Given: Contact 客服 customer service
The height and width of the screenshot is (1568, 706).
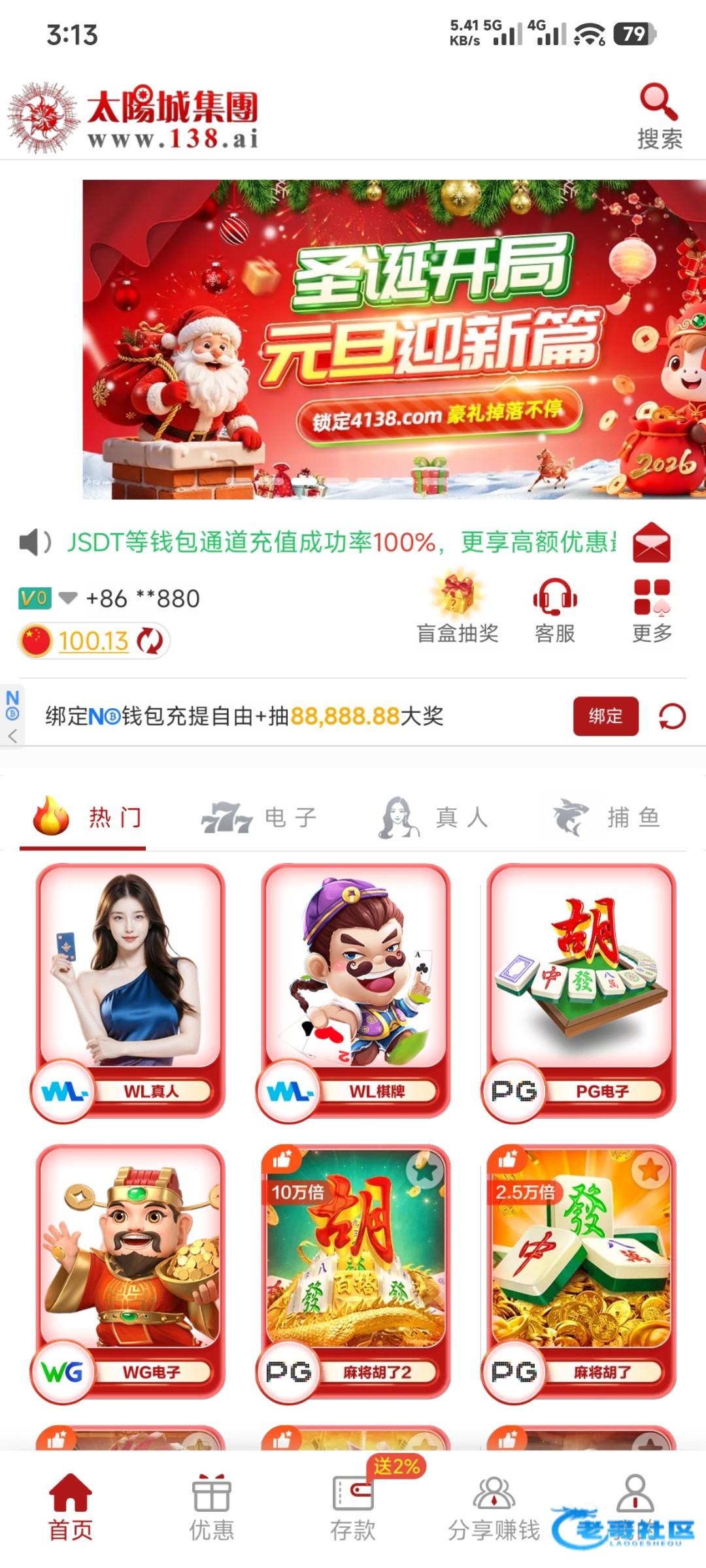Looking at the screenshot, I should 555,611.
